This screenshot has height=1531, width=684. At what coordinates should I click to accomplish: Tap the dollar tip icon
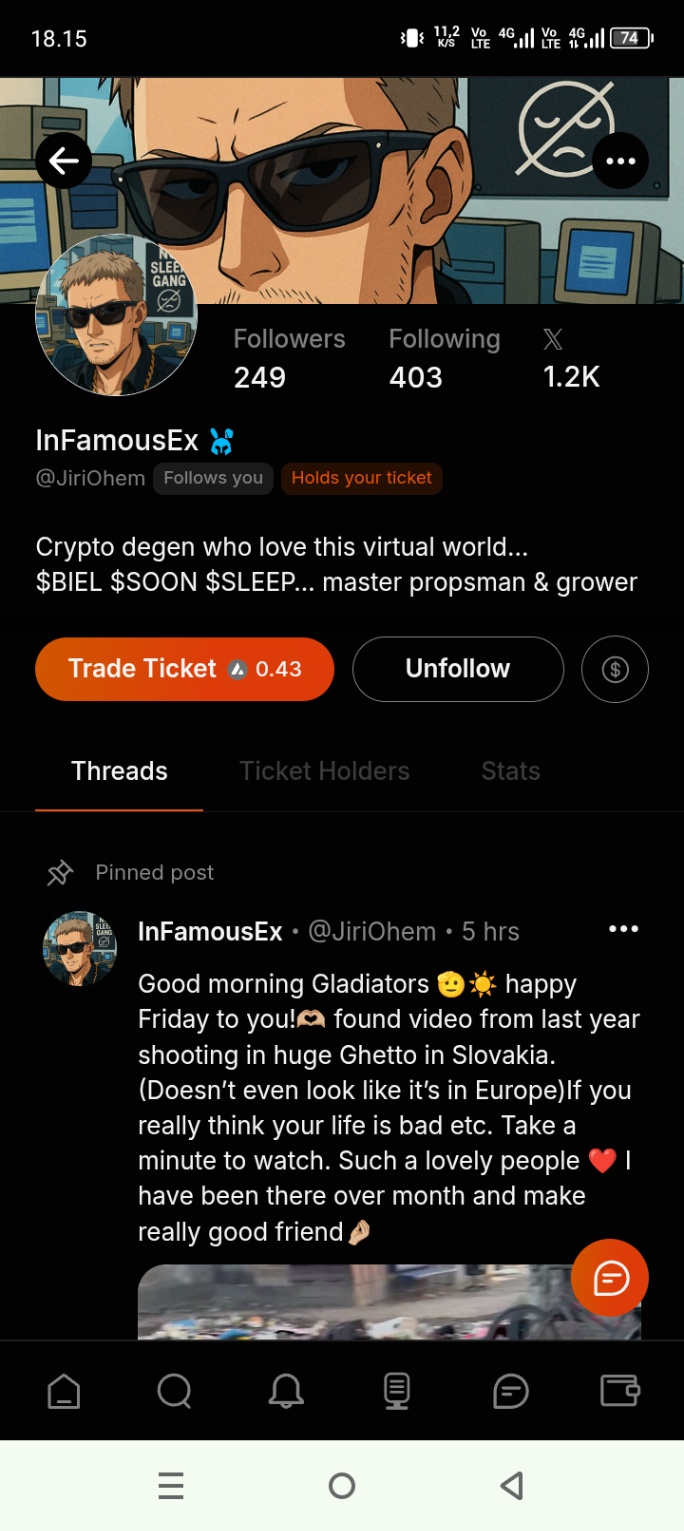point(614,669)
